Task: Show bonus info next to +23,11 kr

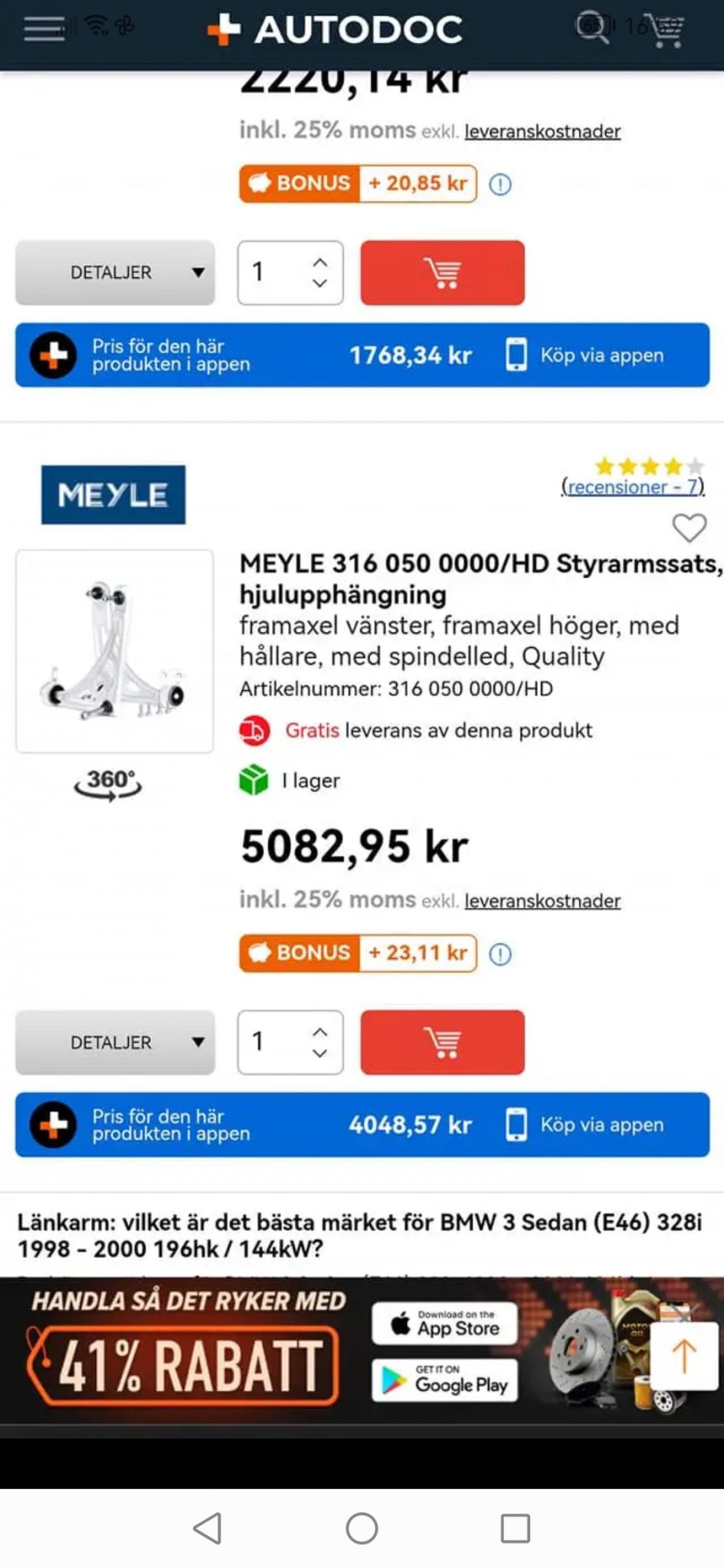Action: [x=500, y=954]
